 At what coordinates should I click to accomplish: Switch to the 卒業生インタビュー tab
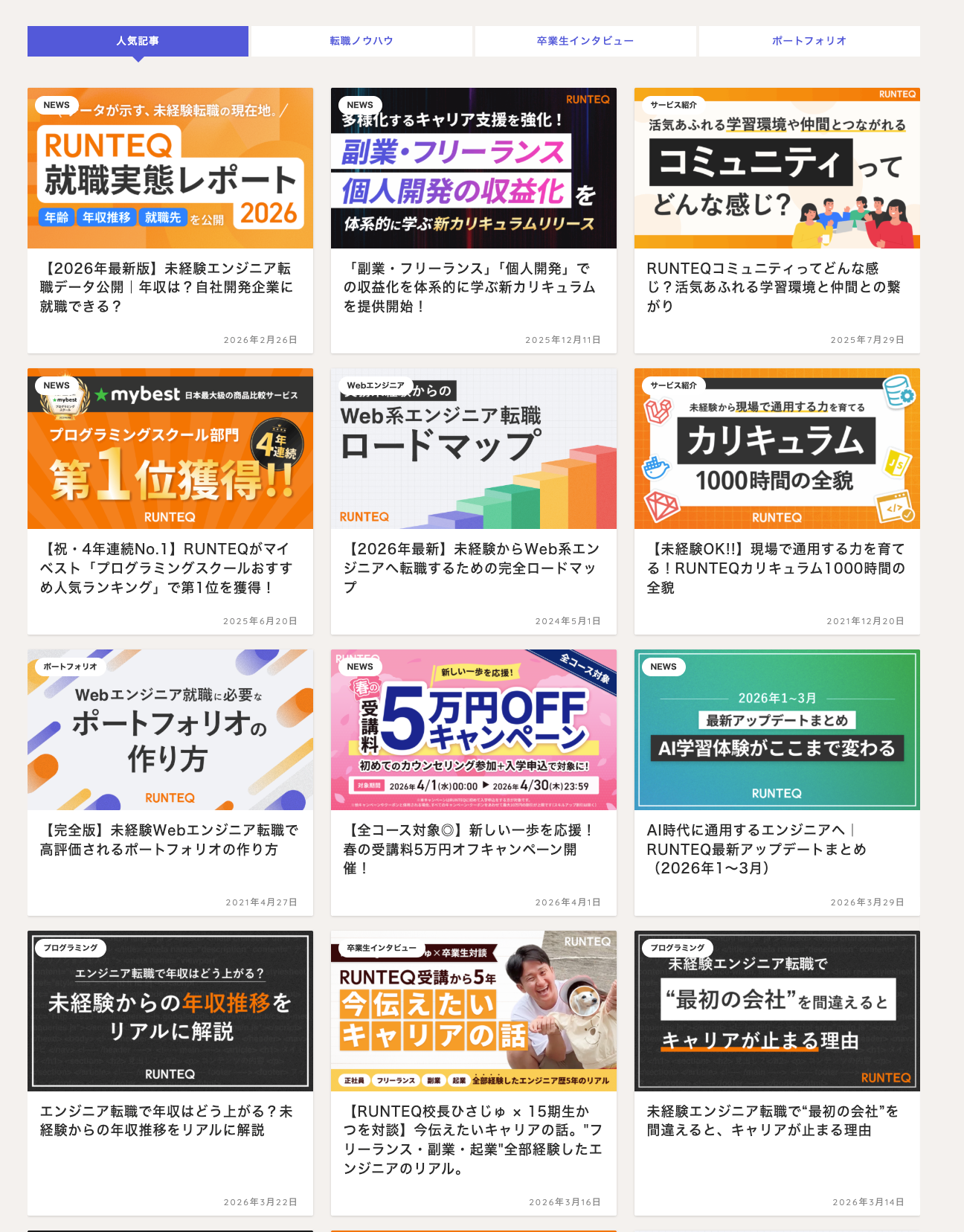(585, 41)
